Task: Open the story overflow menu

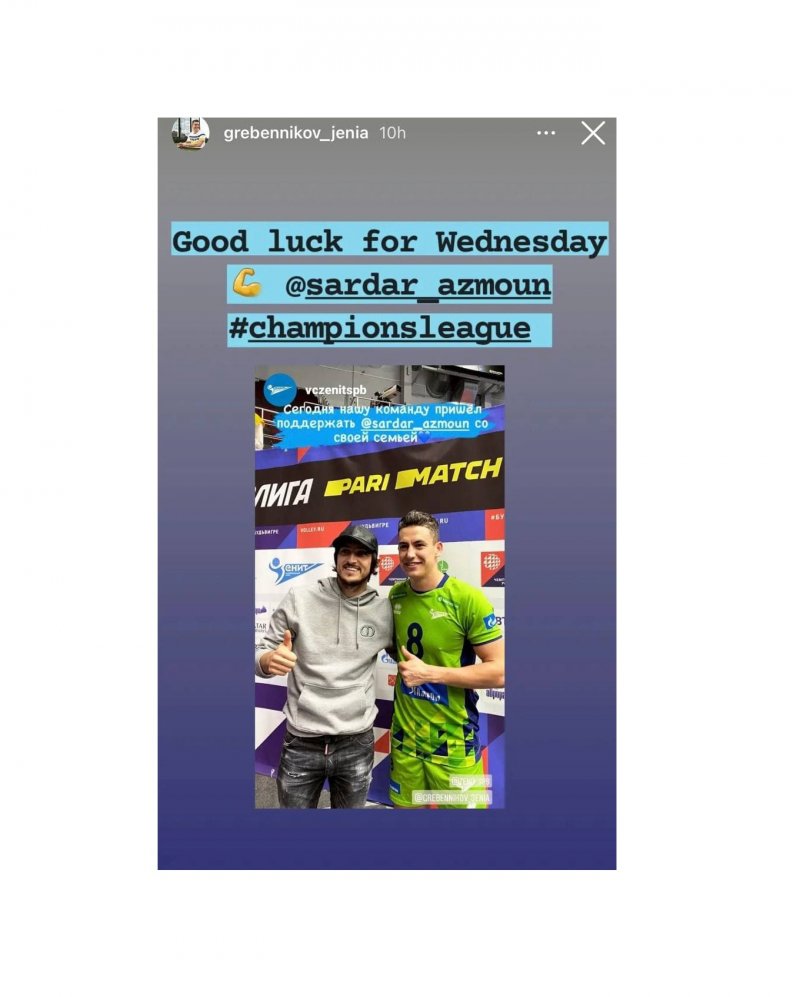Action: 546,133
